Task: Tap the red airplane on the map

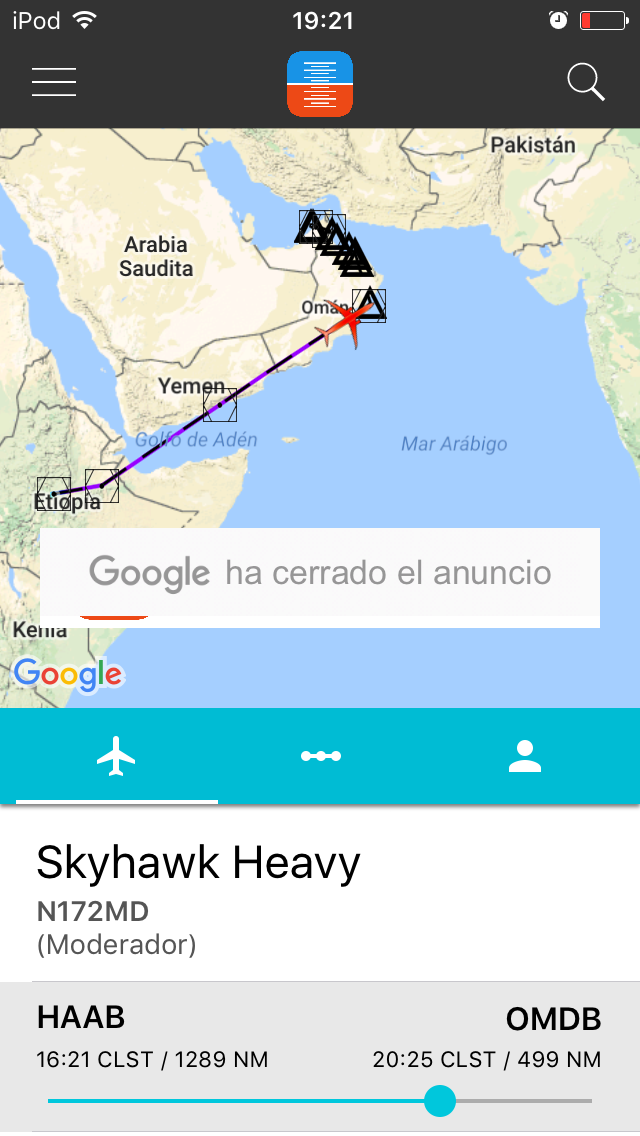Action: (x=345, y=322)
